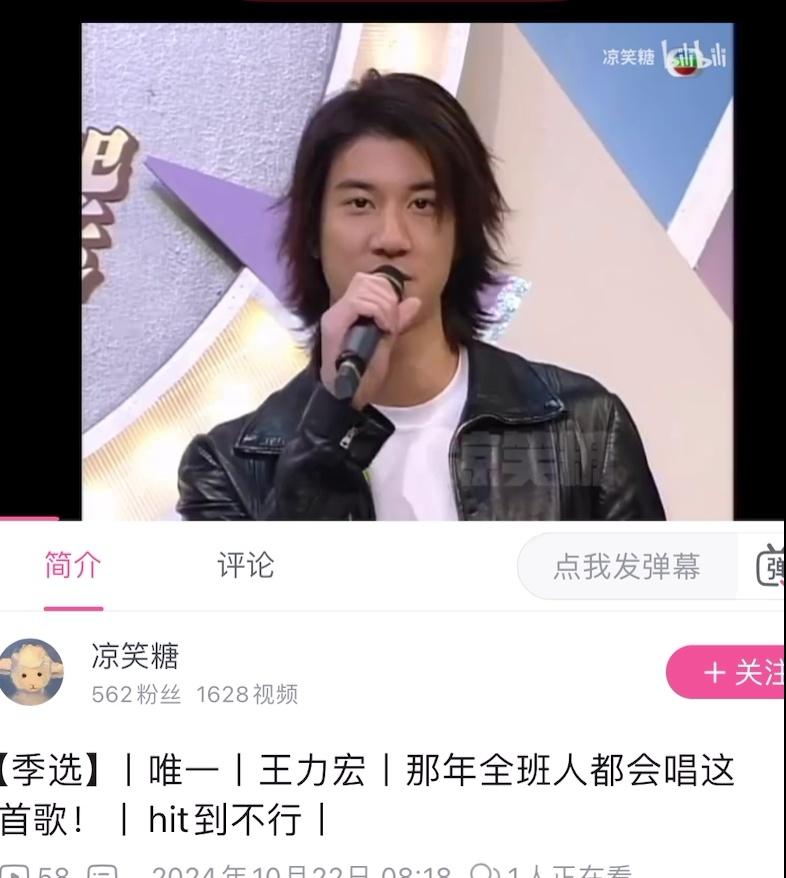The height and width of the screenshot is (878, 786).
Task: Switch to the 简介 tab
Action: point(73,566)
